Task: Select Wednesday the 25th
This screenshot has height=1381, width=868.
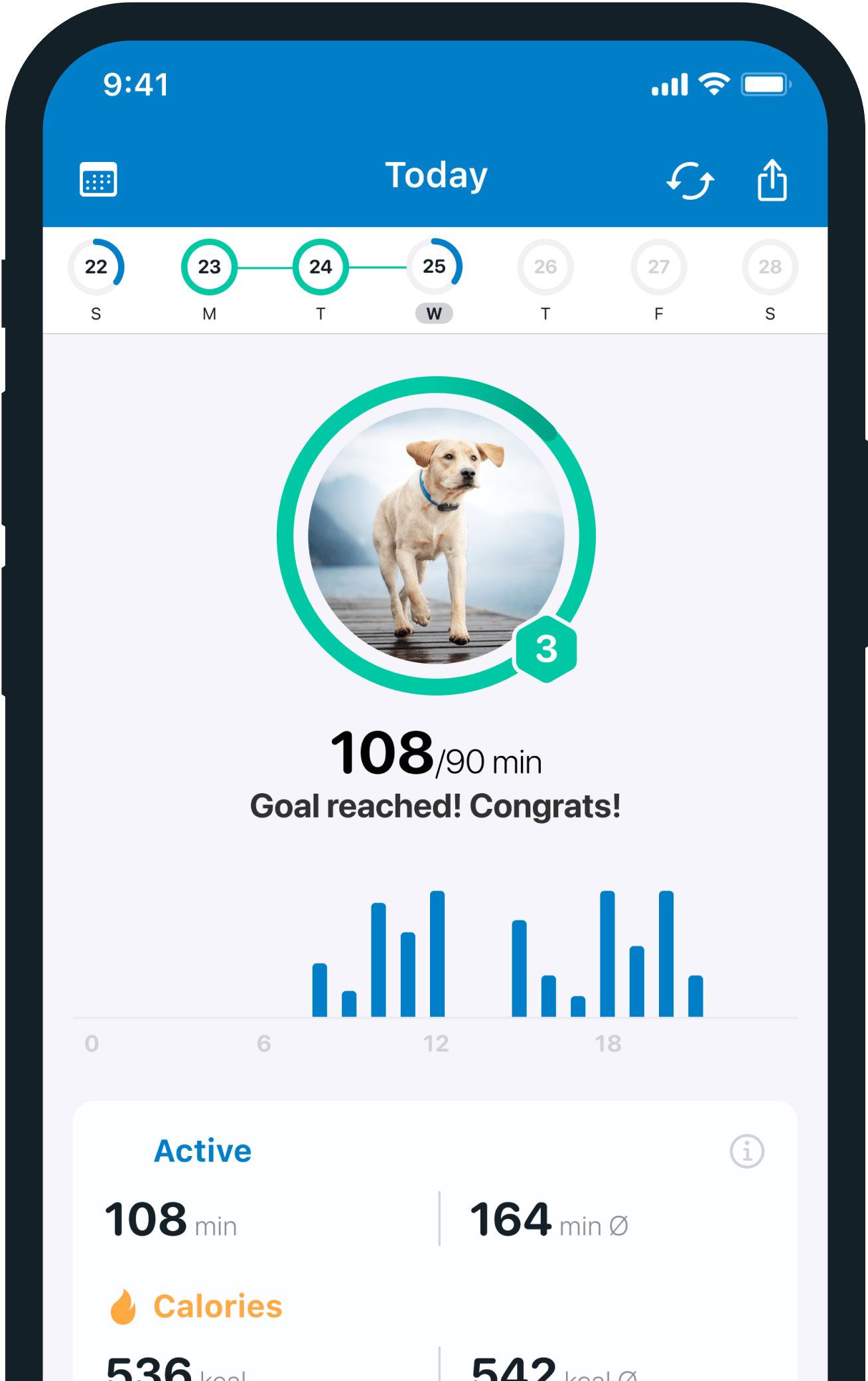Action: click(434, 267)
